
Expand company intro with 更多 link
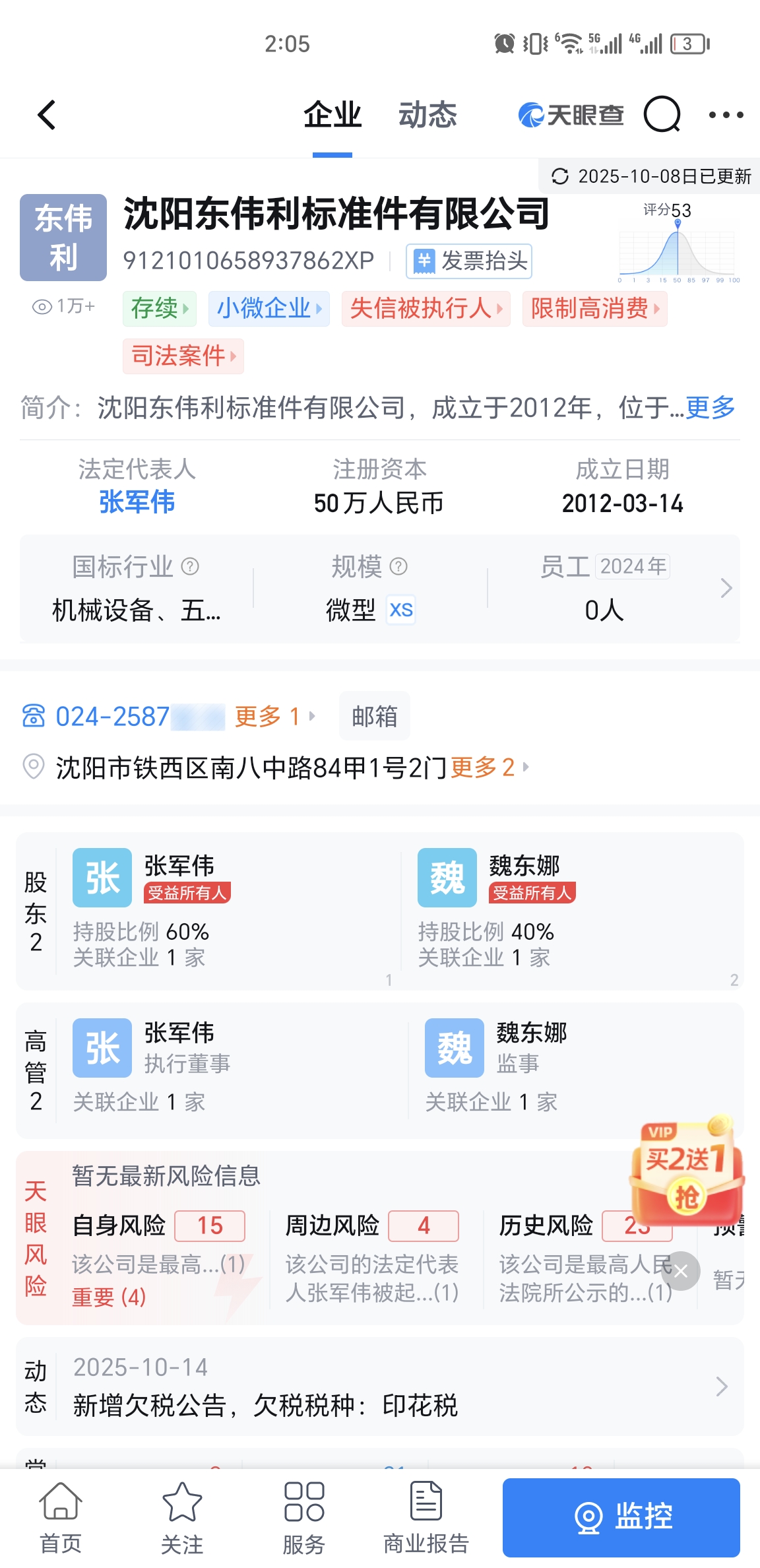(x=711, y=408)
